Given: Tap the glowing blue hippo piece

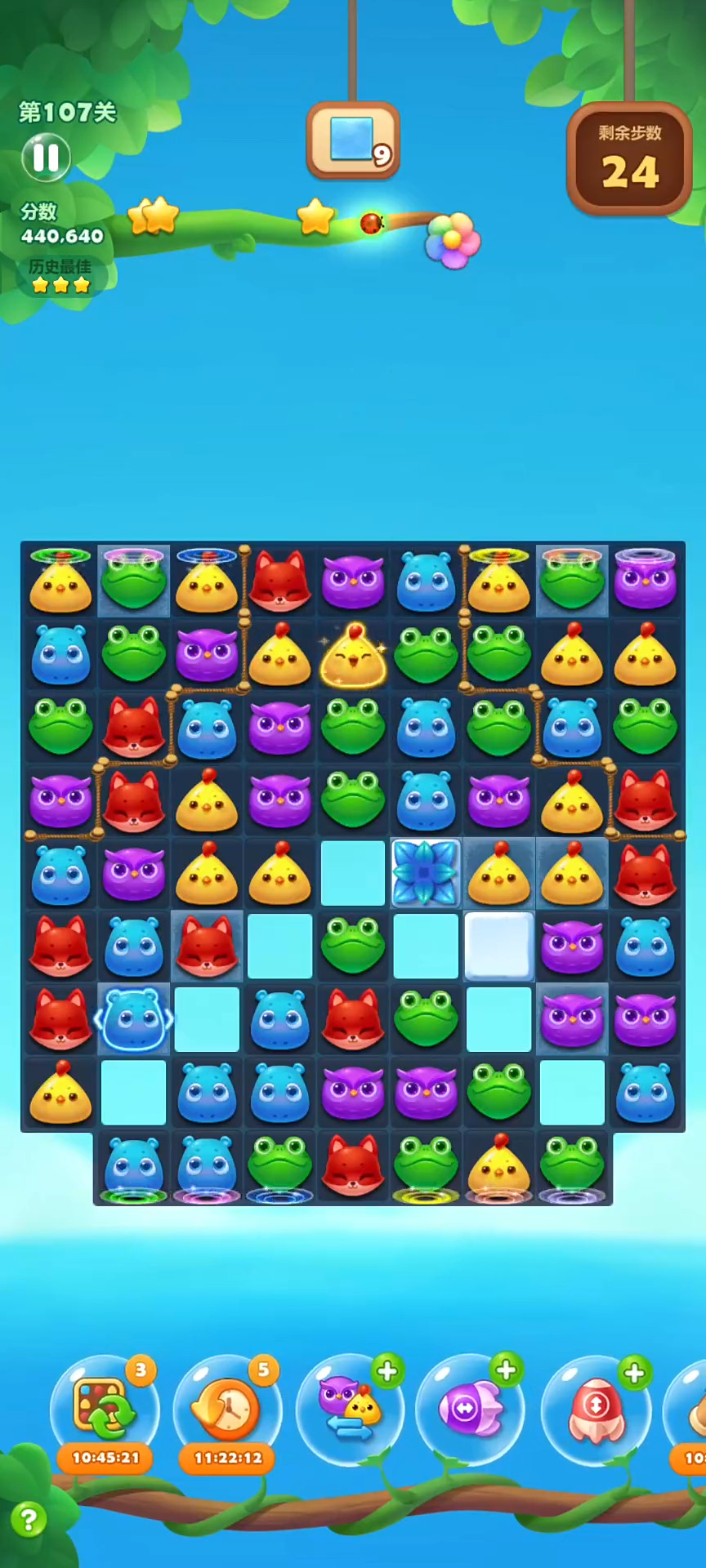Looking at the screenshot, I should point(134,1019).
